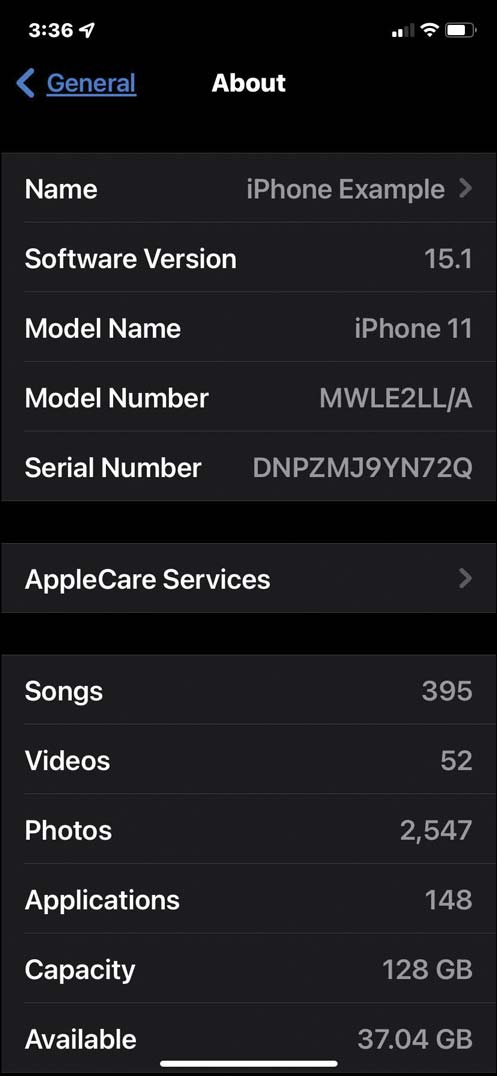Open AppleCare Services
497x1076 pixels.
tap(248, 578)
